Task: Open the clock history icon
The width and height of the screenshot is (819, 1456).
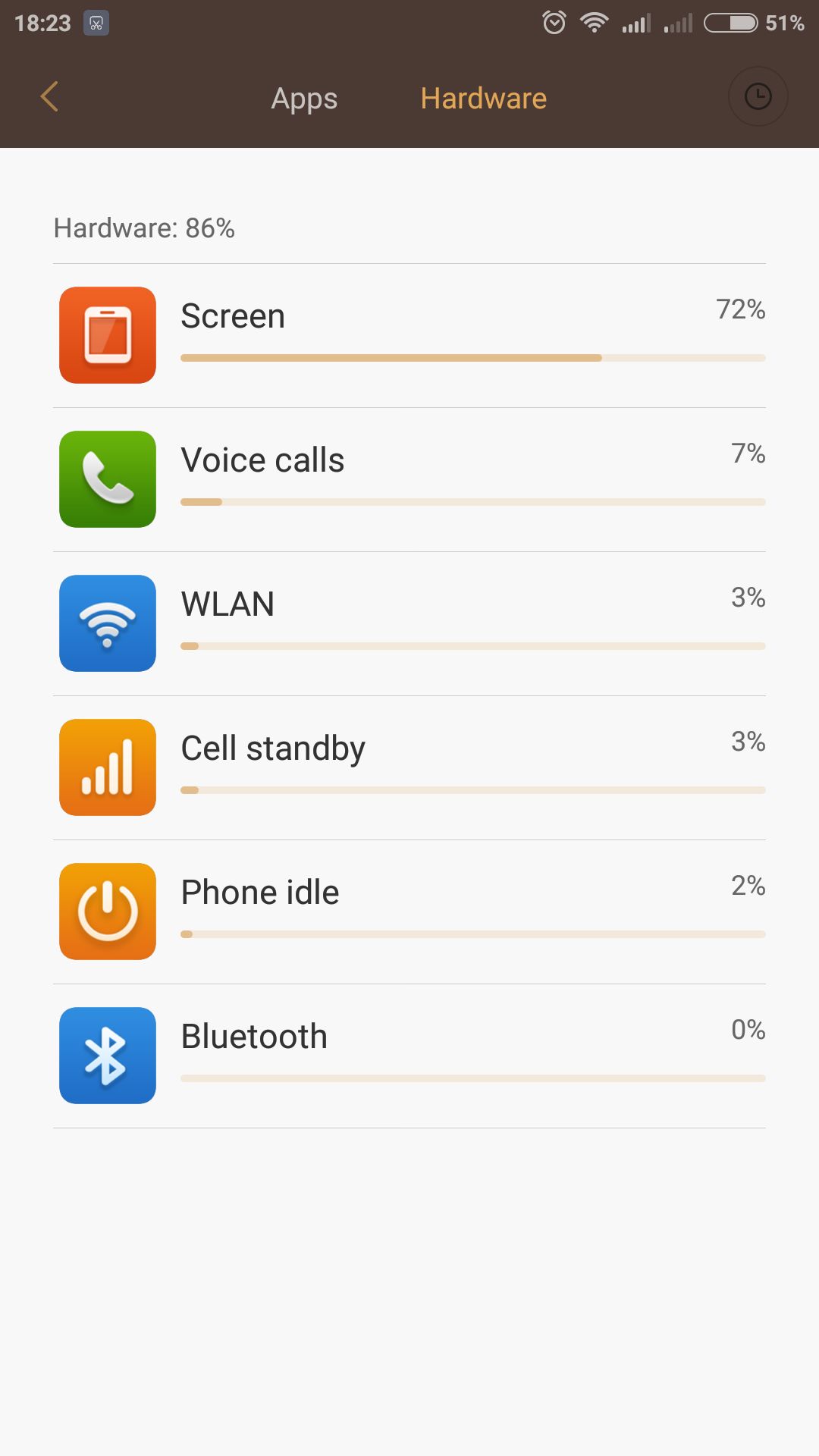Action: [x=758, y=97]
